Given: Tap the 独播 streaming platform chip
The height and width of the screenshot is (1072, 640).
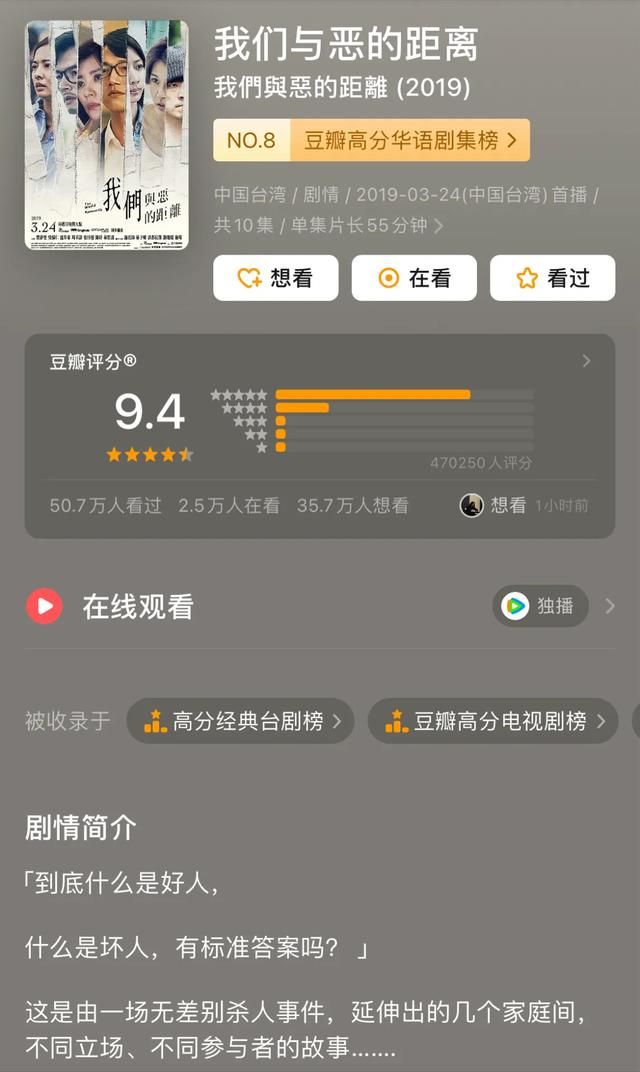Looking at the screenshot, I should pyautogui.click(x=540, y=606).
